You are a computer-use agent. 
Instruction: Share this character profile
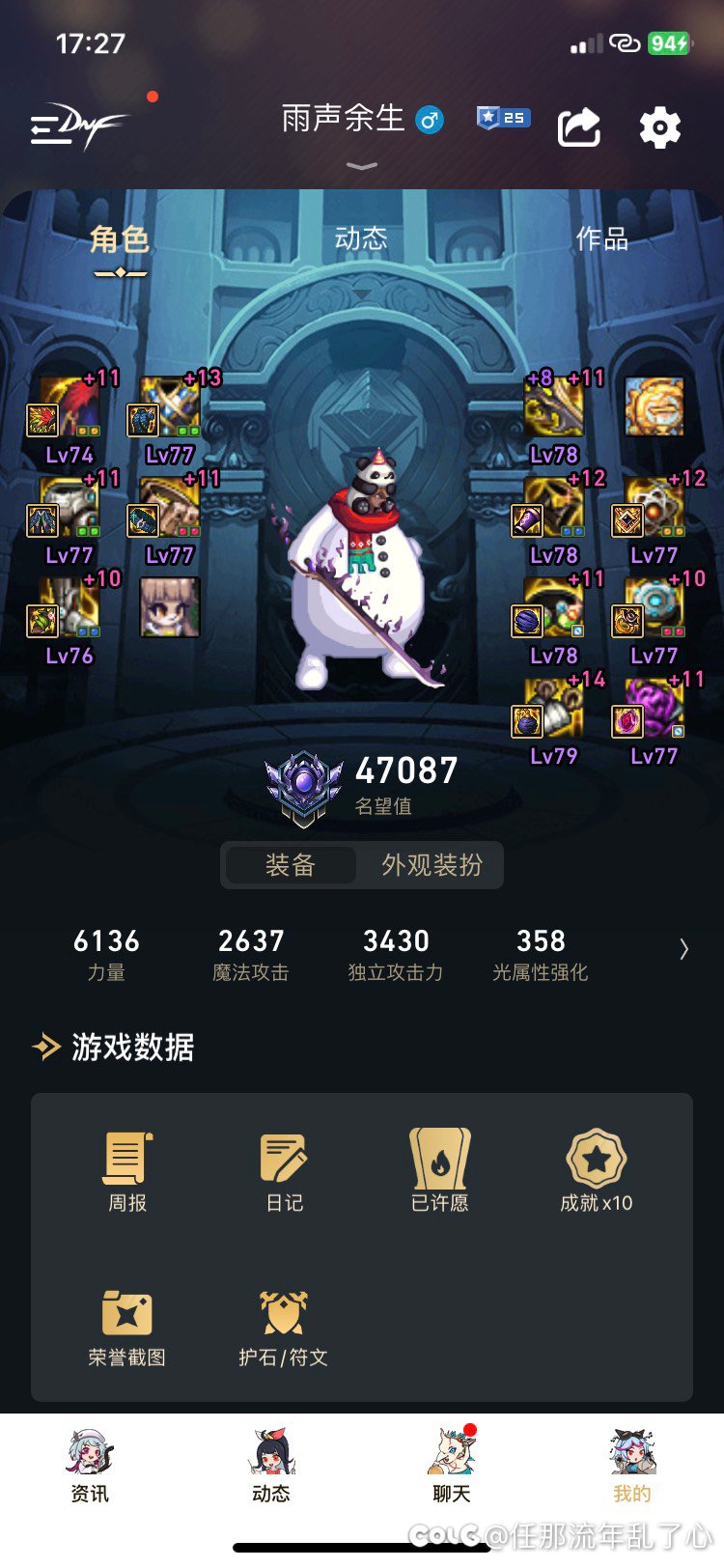tap(579, 127)
